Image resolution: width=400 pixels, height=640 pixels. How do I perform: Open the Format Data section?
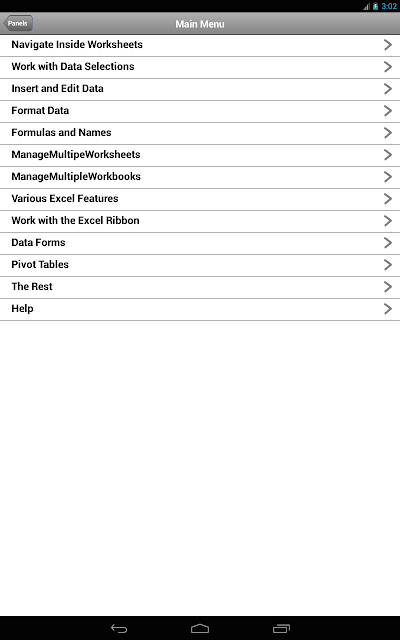point(200,111)
